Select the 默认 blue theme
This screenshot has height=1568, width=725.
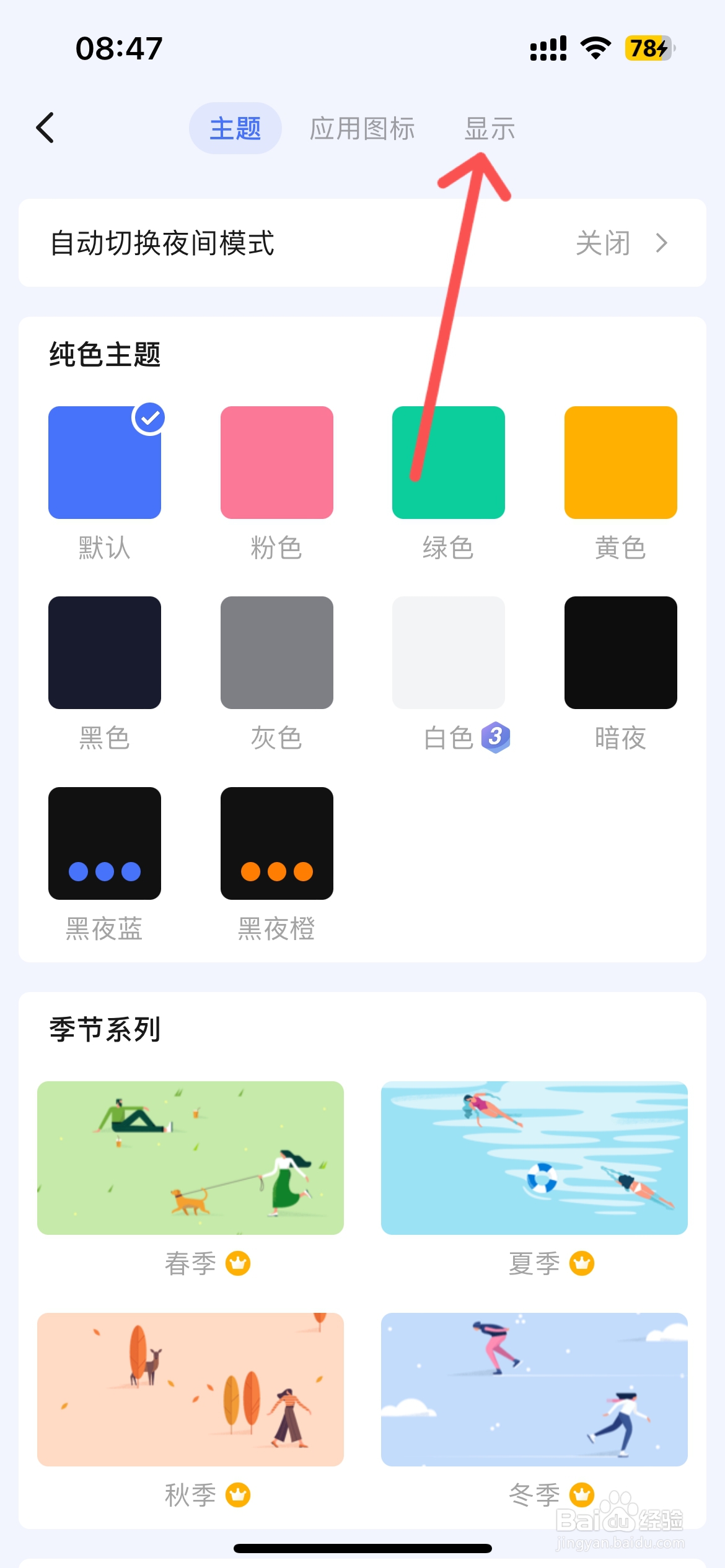click(x=105, y=463)
